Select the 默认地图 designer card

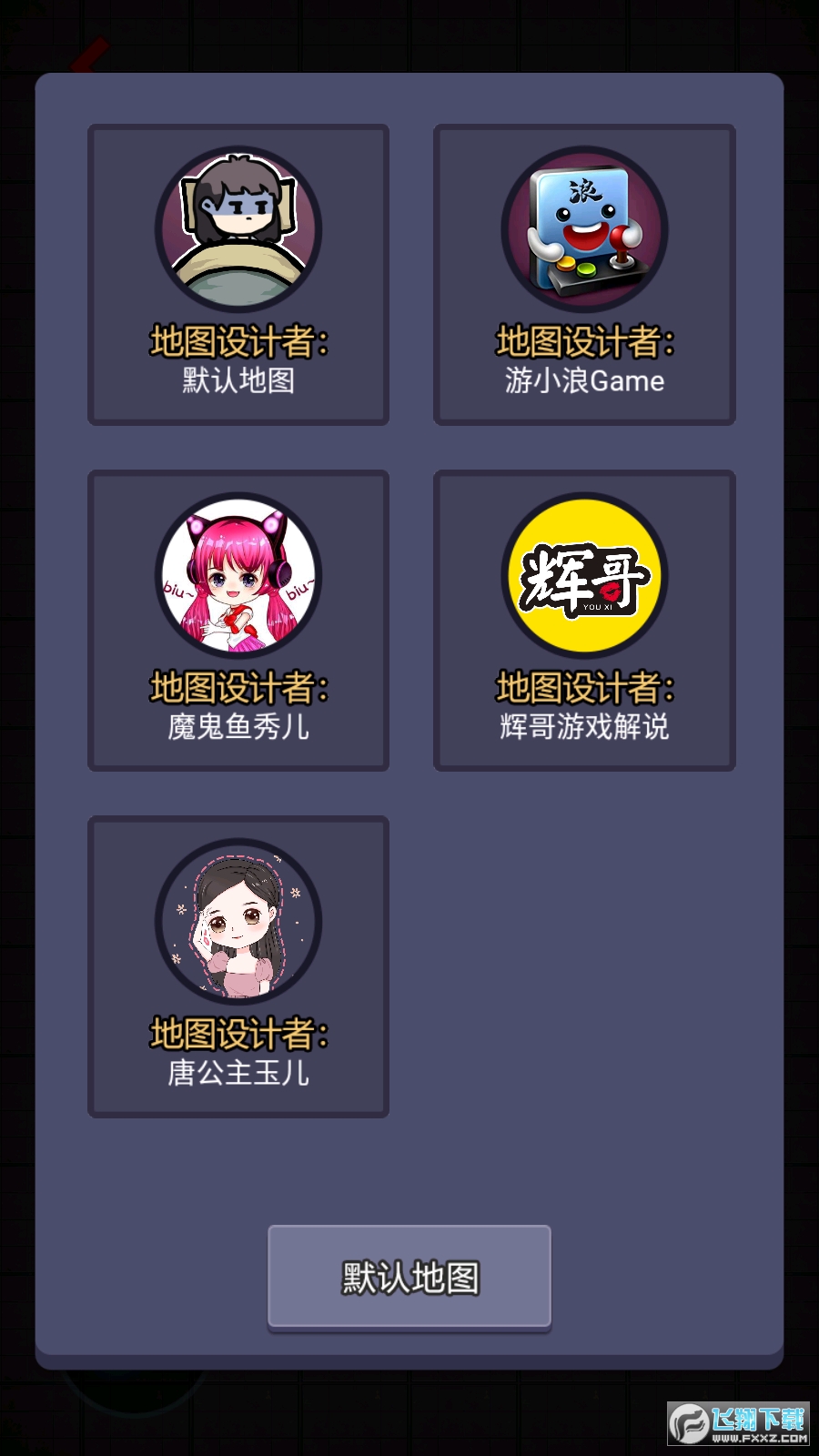(x=238, y=274)
